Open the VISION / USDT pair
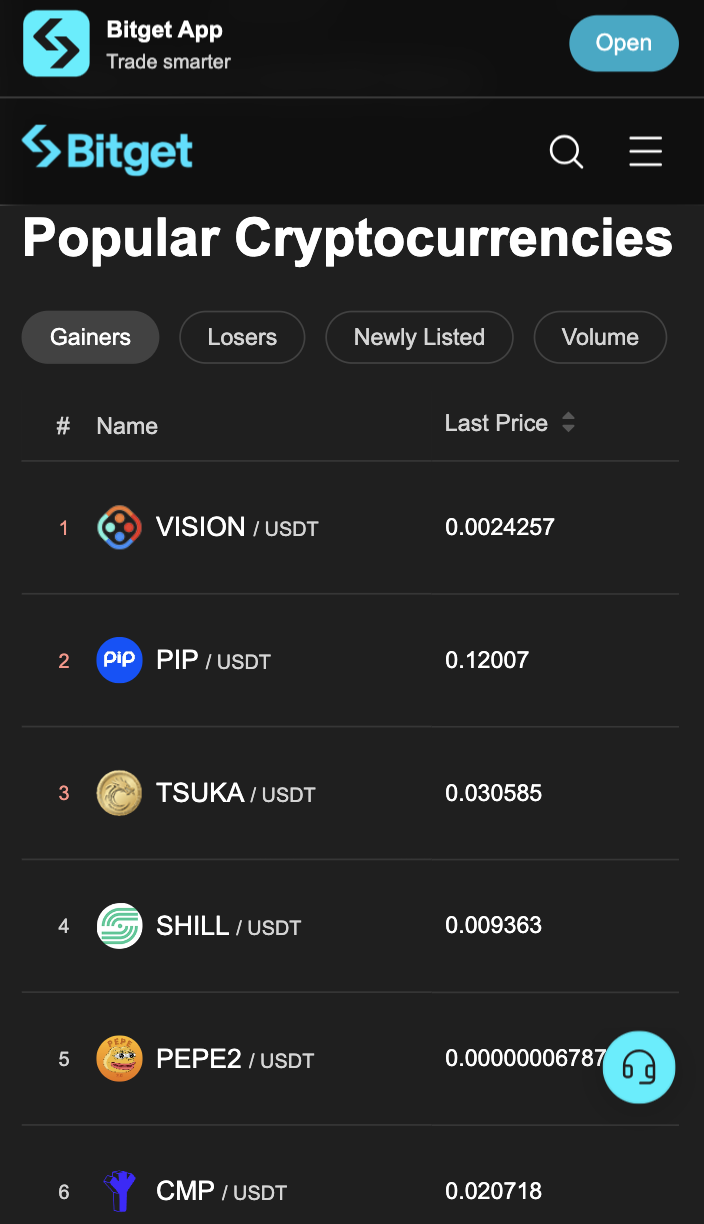 coord(237,527)
